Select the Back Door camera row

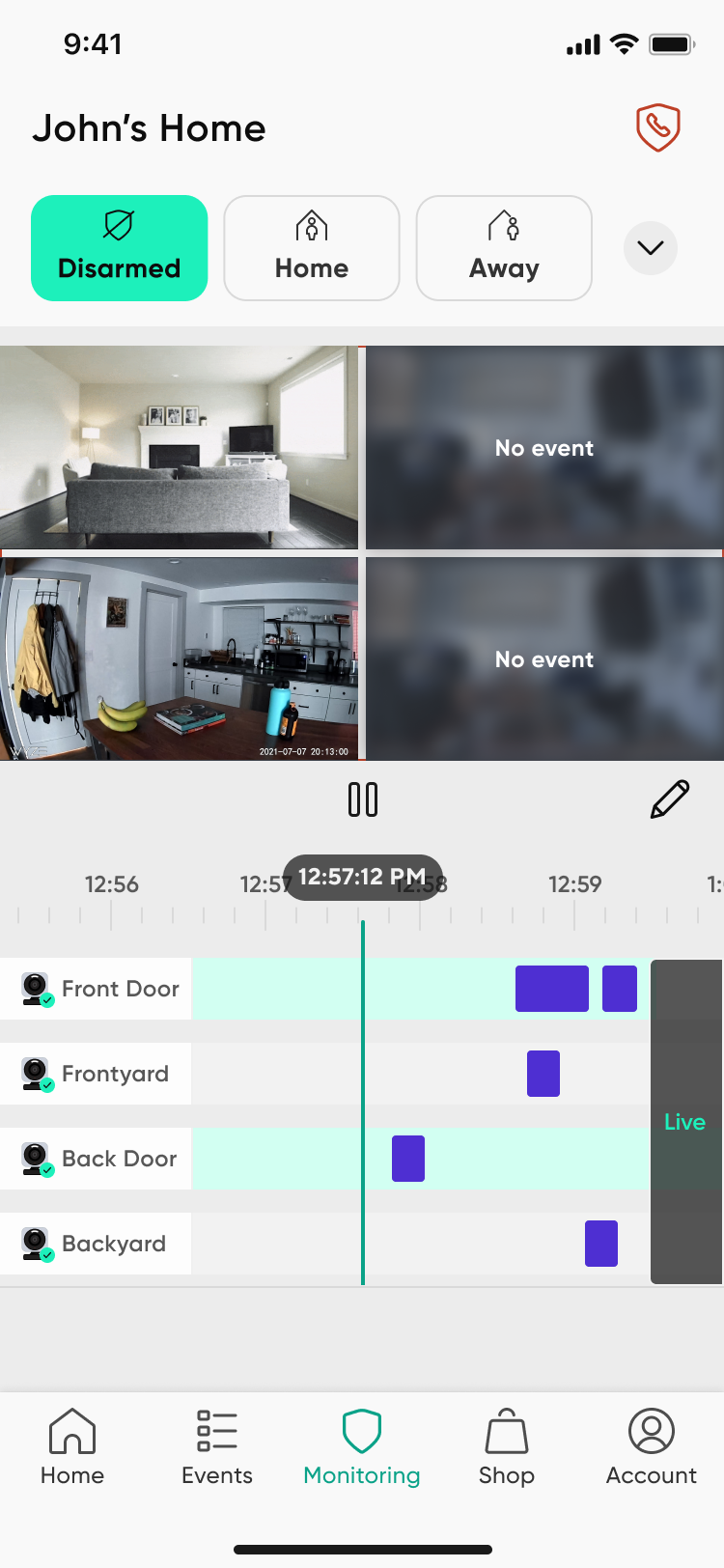(x=97, y=1159)
